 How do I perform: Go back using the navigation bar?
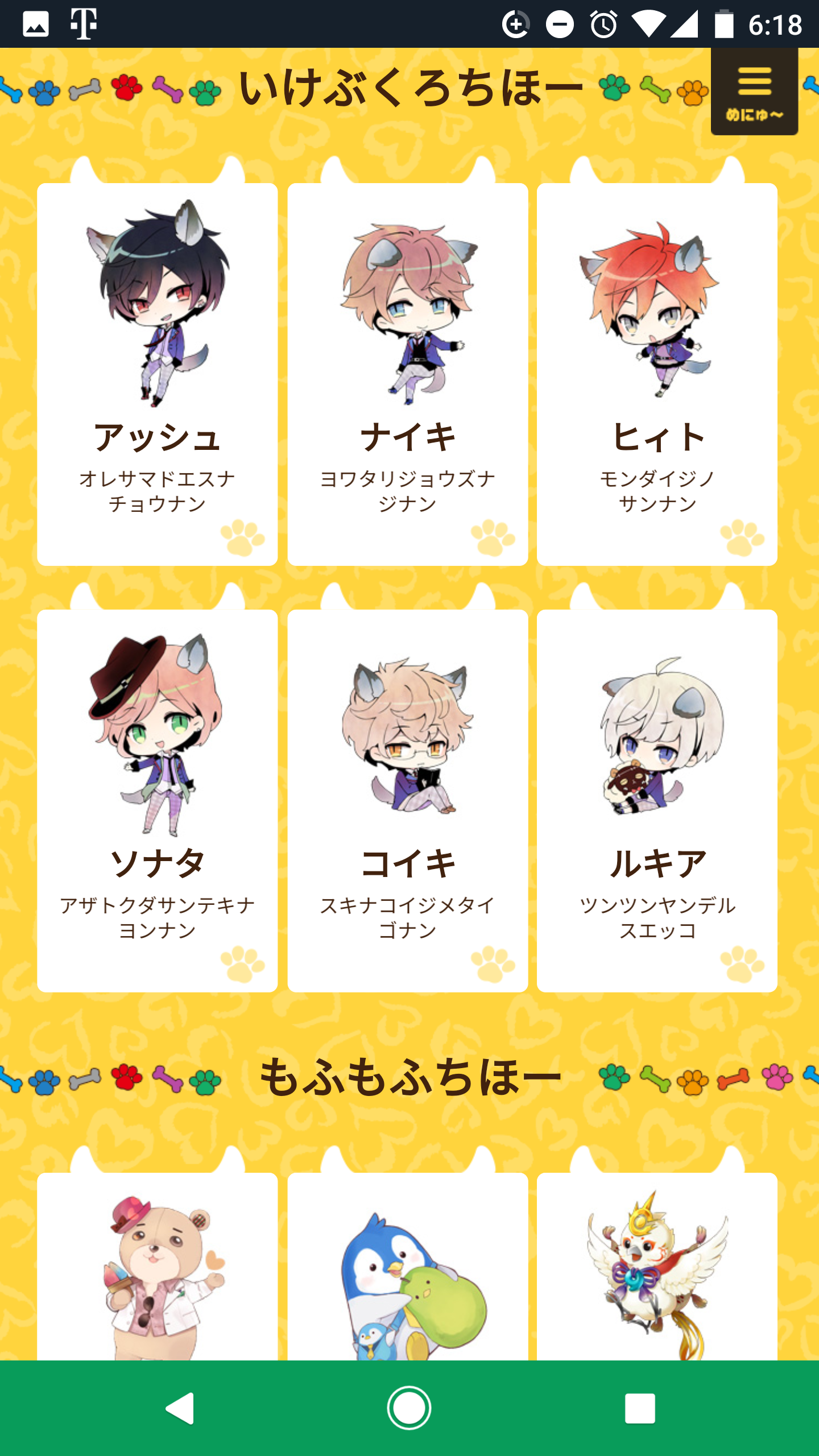[x=180, y=1408]
